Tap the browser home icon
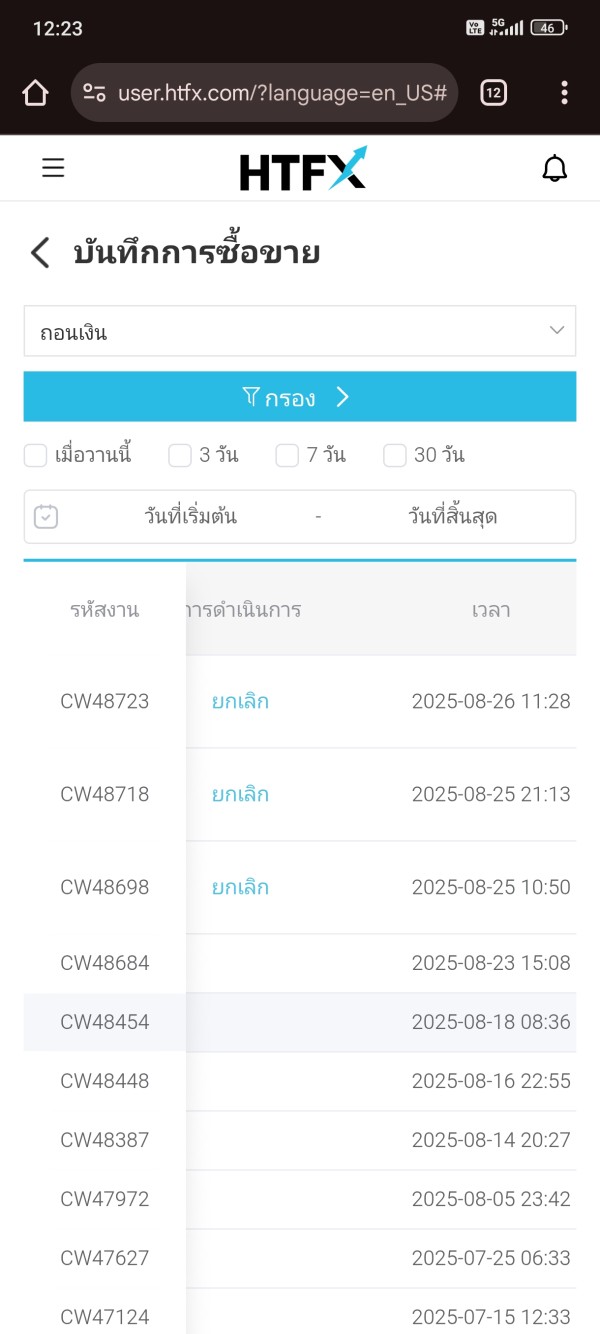600x1334 pixels. [x=35, y=93]
